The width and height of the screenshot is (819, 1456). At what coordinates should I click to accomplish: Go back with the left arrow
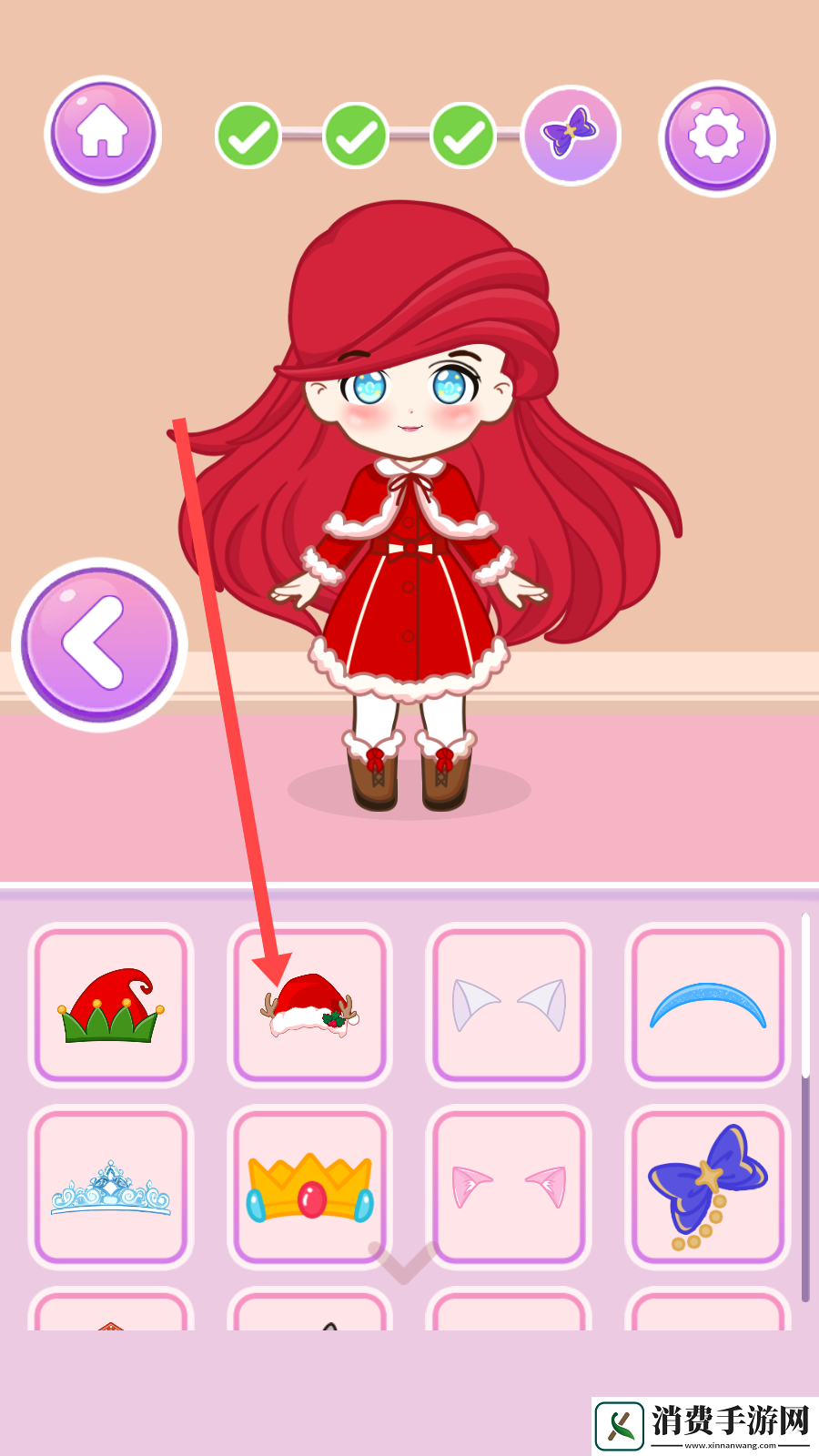tap(99, 643)
